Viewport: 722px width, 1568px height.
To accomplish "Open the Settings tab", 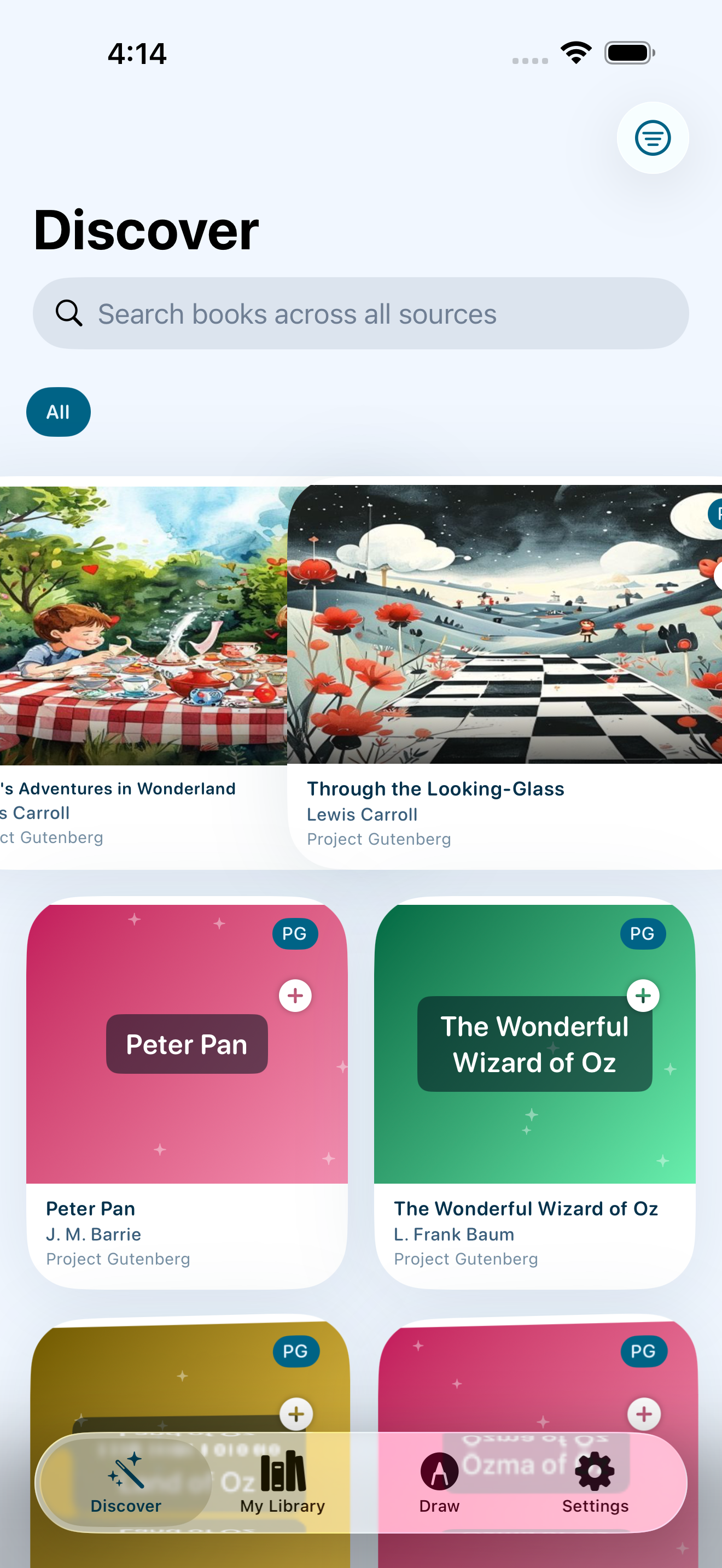I will click(595, 1482).
